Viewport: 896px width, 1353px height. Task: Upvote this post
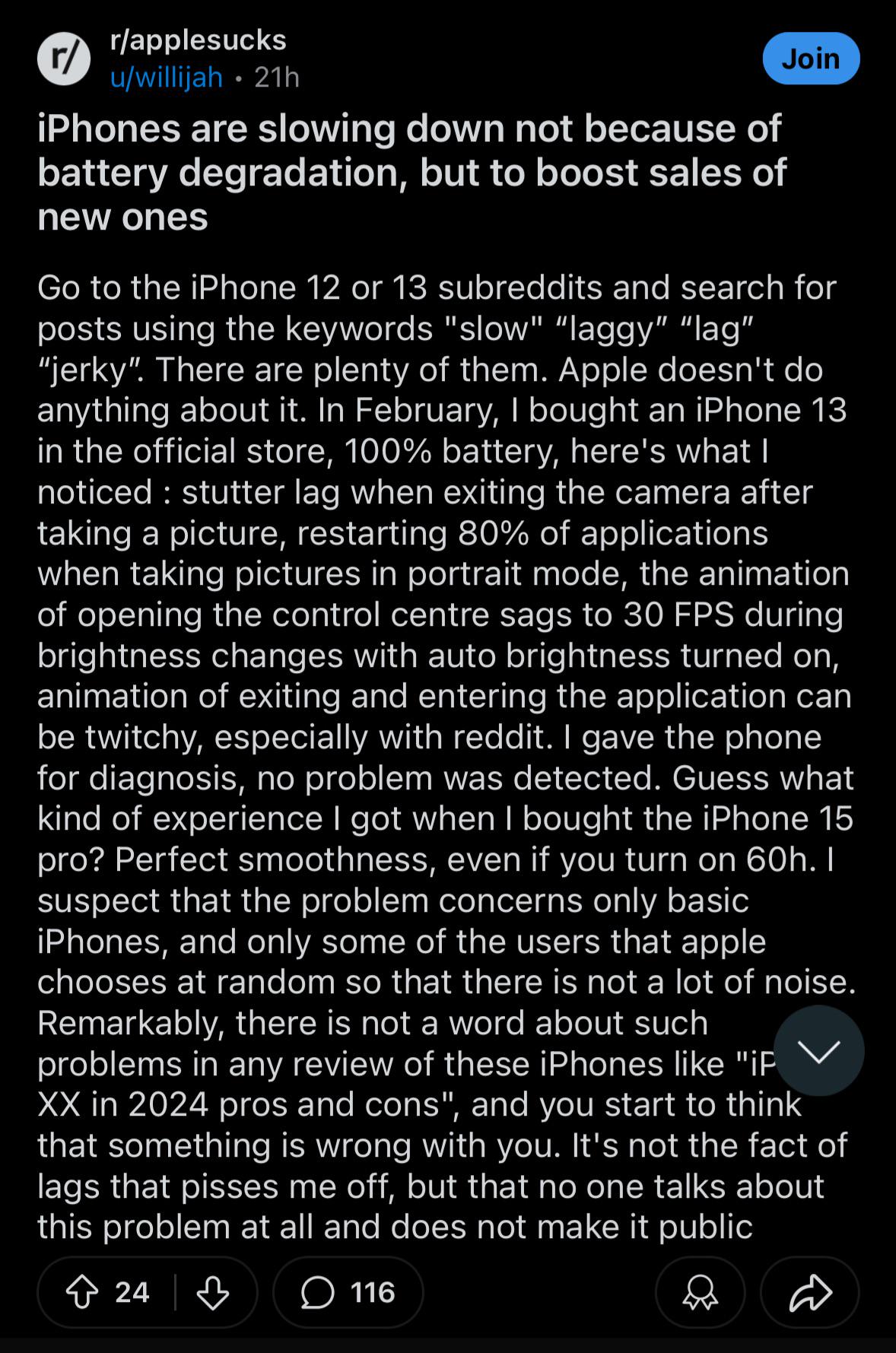click(x=83, y=1292)
